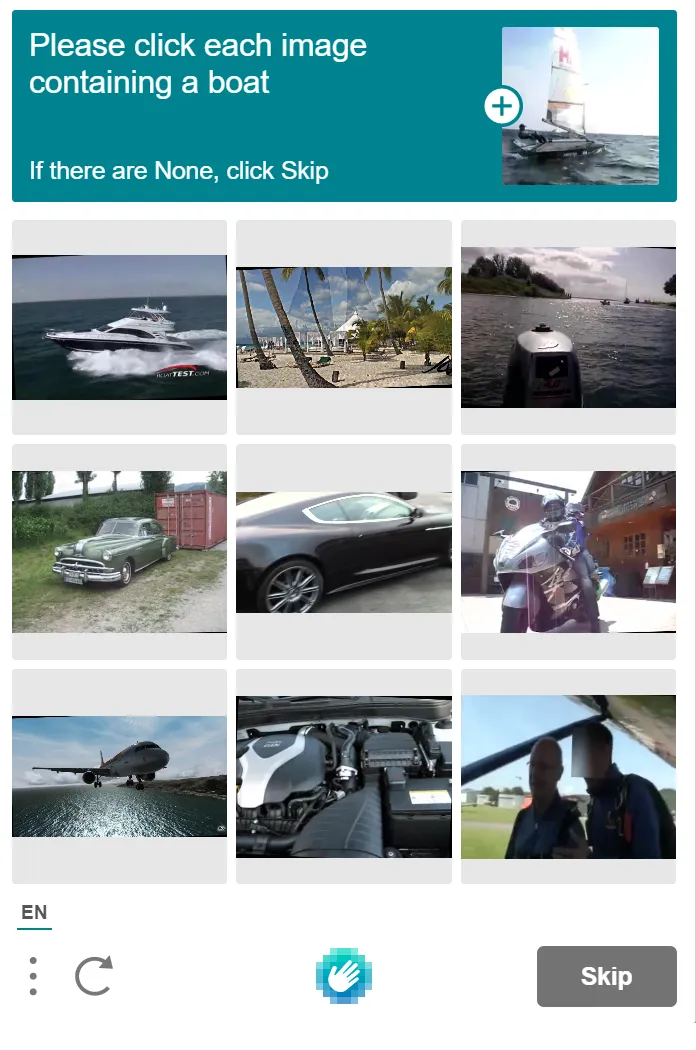Viewport: 696px width, 1050px height.
Task: Select the two blurred-face men tile
Action: tap(568, 776)
